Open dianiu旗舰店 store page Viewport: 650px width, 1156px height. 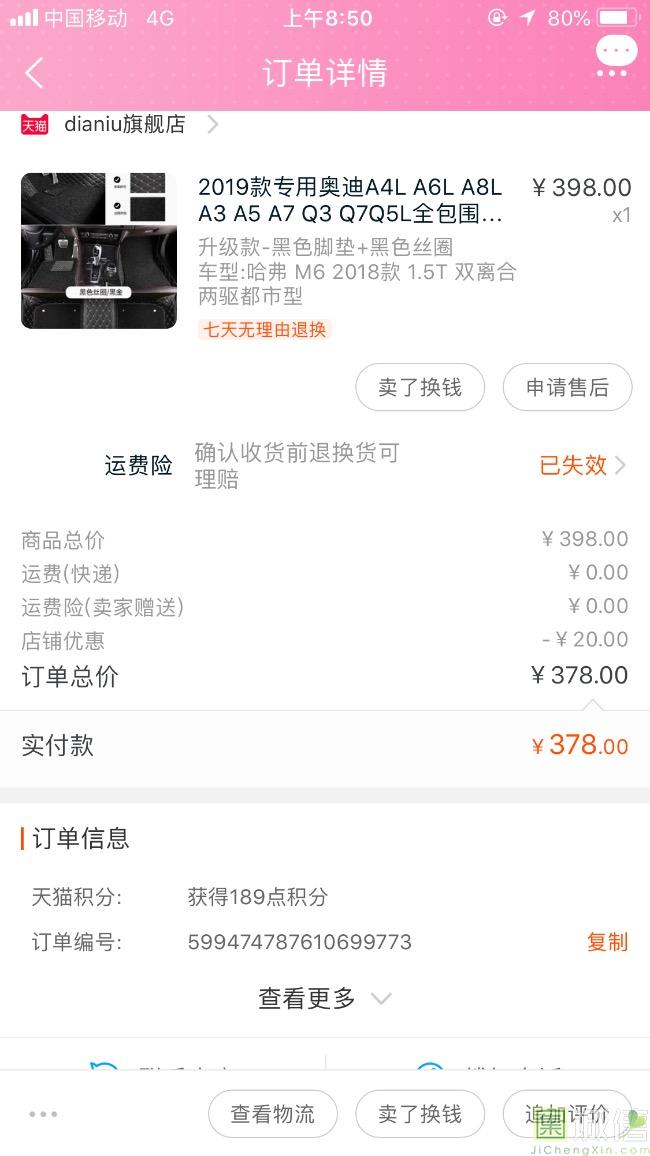pyautogui.click(x=119, y=124)
